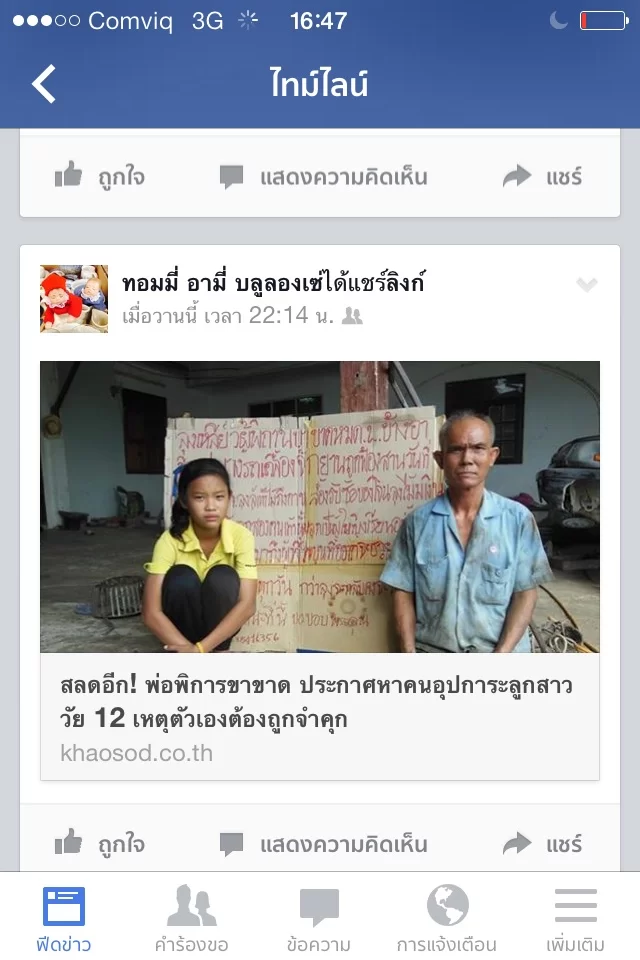Open post options chevron on ทอมมี่ อามี่'s post
640x960 pixels.
click(x=587, y=286)
